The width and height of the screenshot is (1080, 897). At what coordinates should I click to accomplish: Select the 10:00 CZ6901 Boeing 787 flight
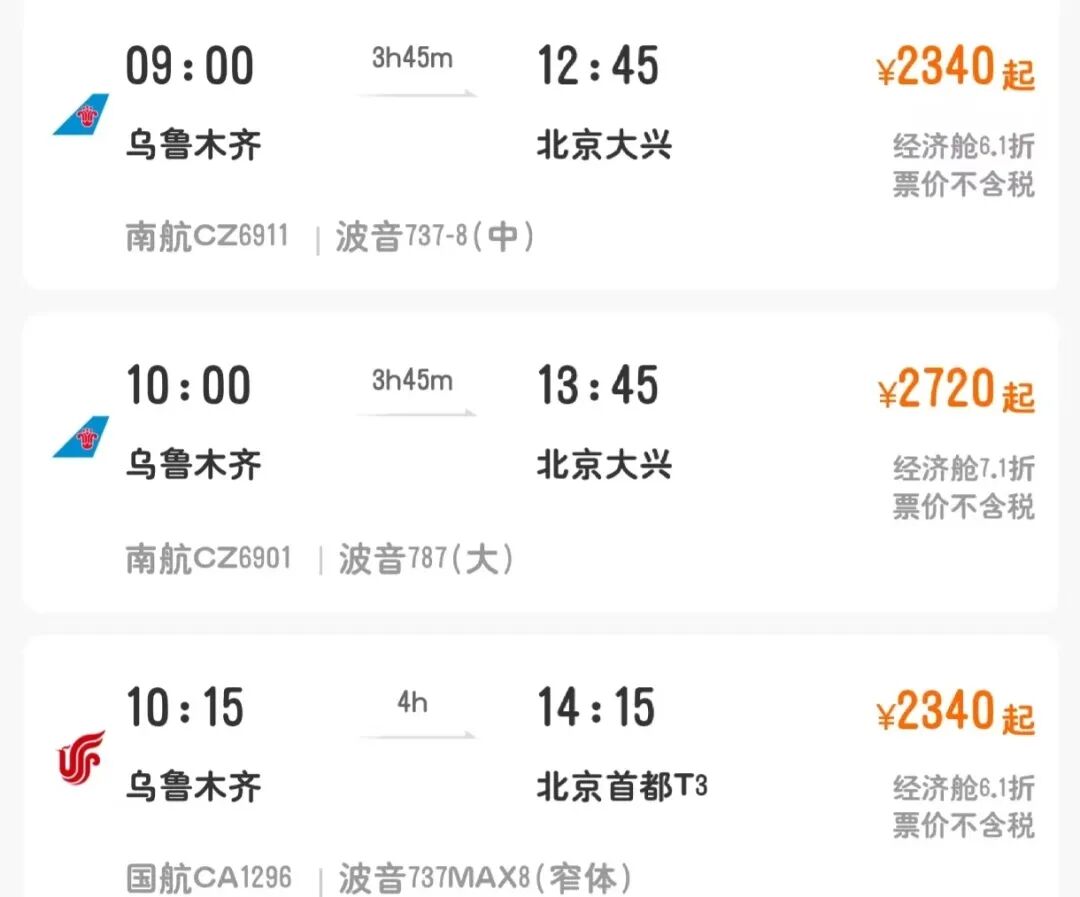(x=540, y=465)
